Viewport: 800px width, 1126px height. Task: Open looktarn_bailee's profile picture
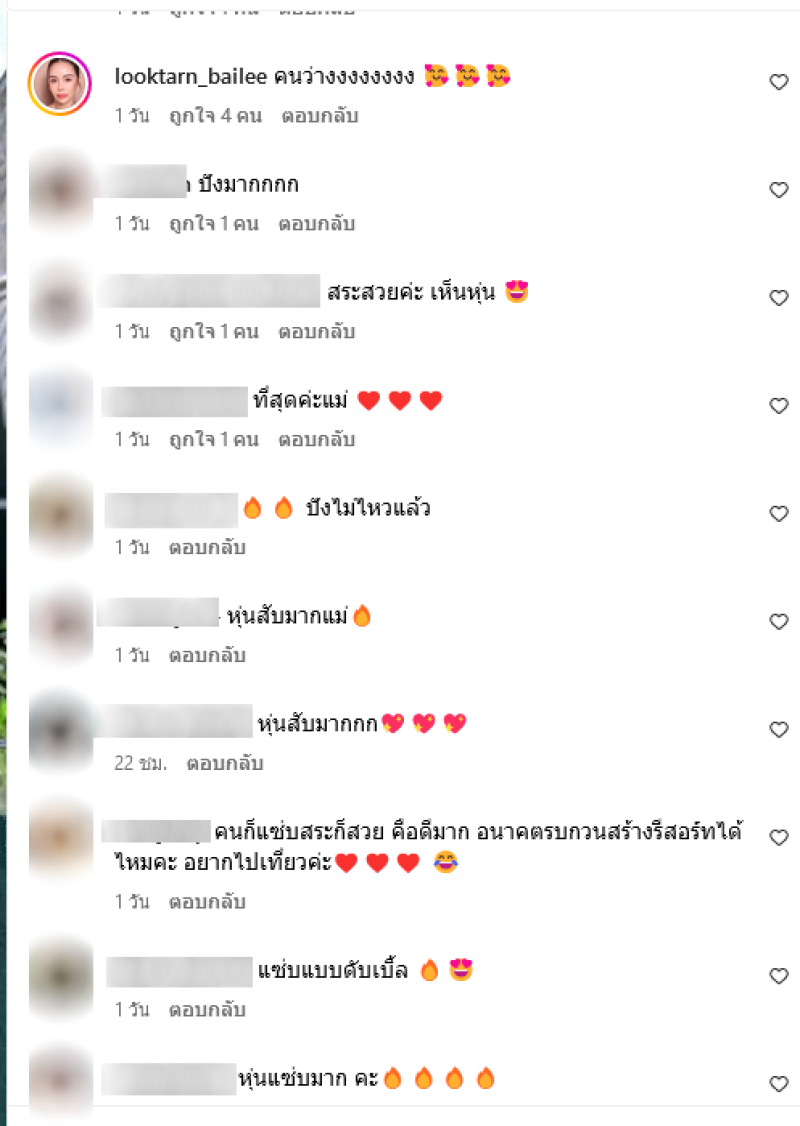click(x=60, y=84)
